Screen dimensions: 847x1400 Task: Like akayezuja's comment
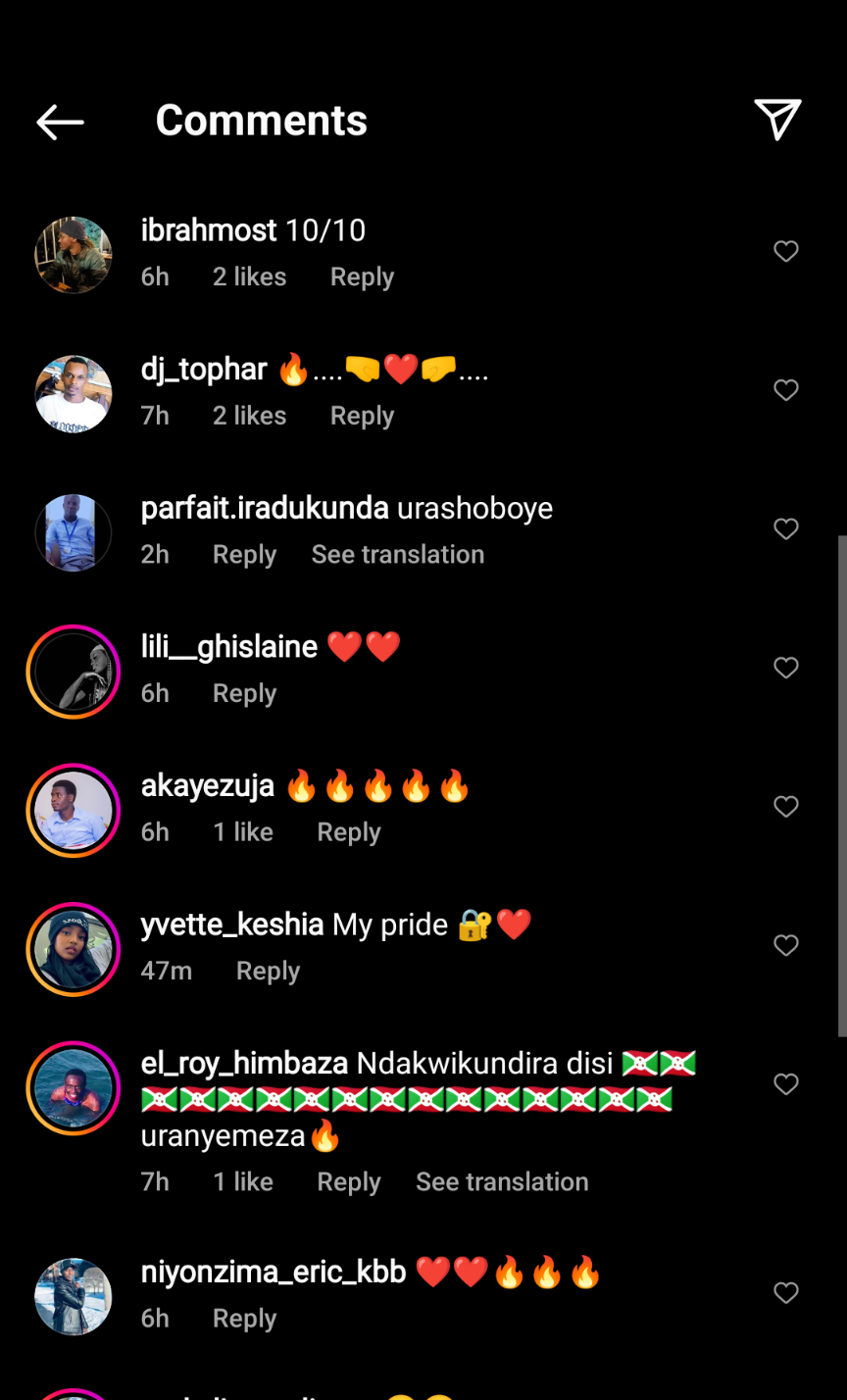click(786, 807)
